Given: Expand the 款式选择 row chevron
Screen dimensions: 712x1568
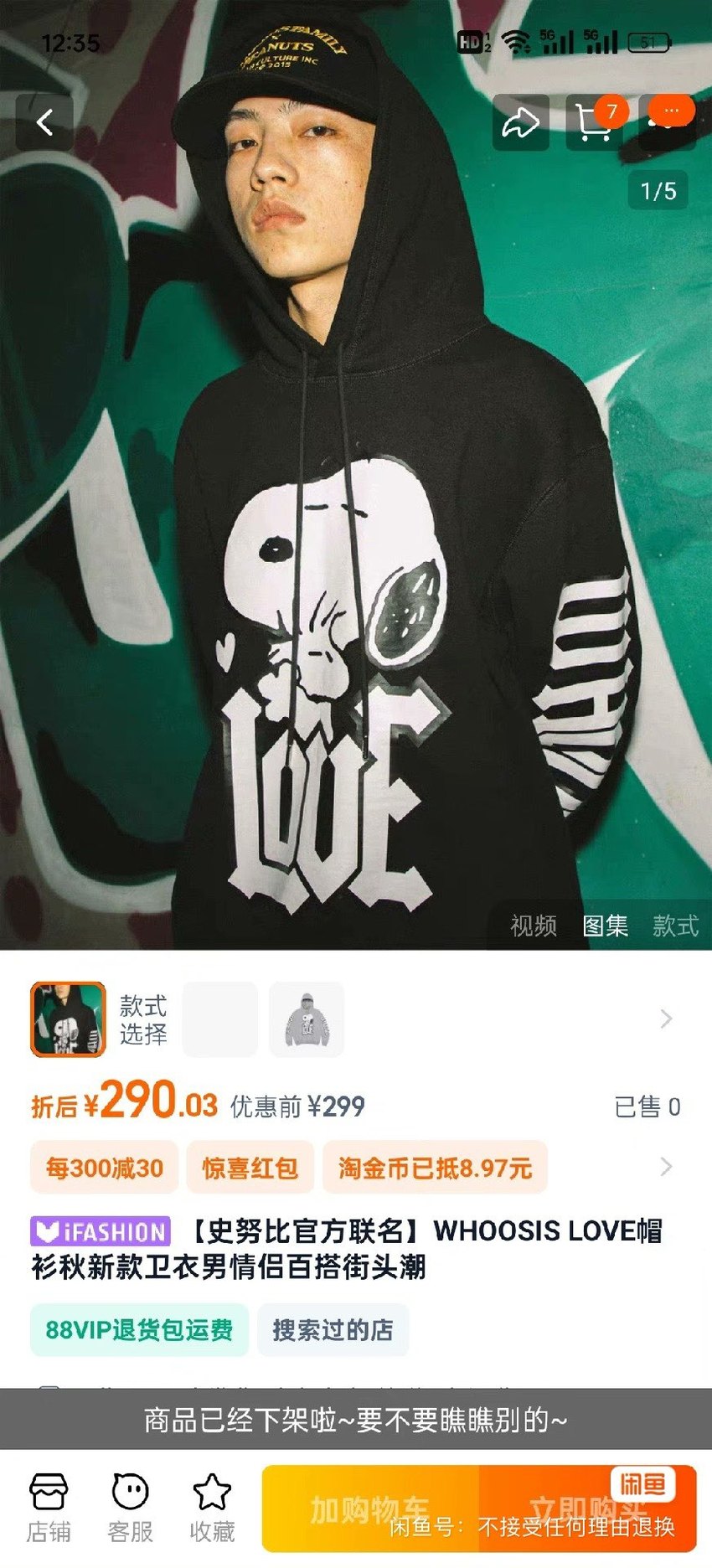Looking at the screenshot, I should [x=666, y=1019].
